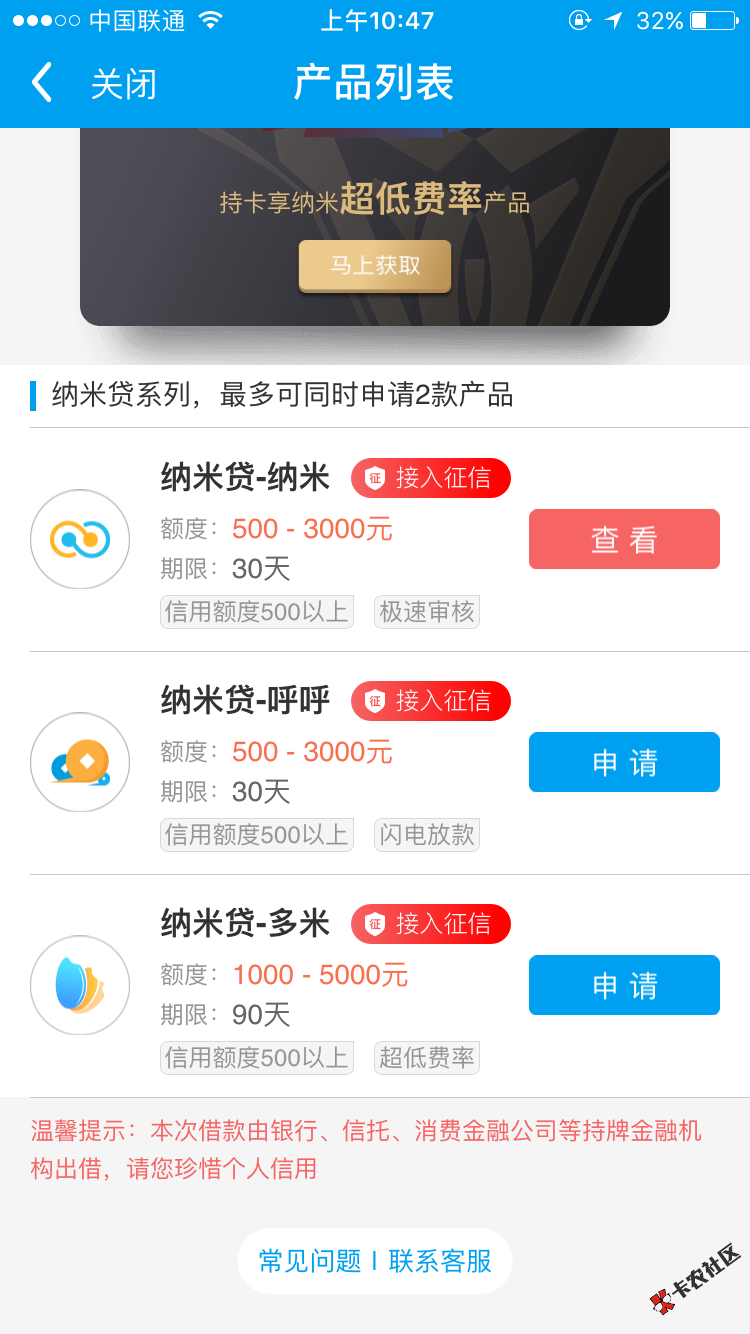Open the 纳米贷-纳米 product row
Viewport: 750px width, 1334px height.
coord(245,478)
